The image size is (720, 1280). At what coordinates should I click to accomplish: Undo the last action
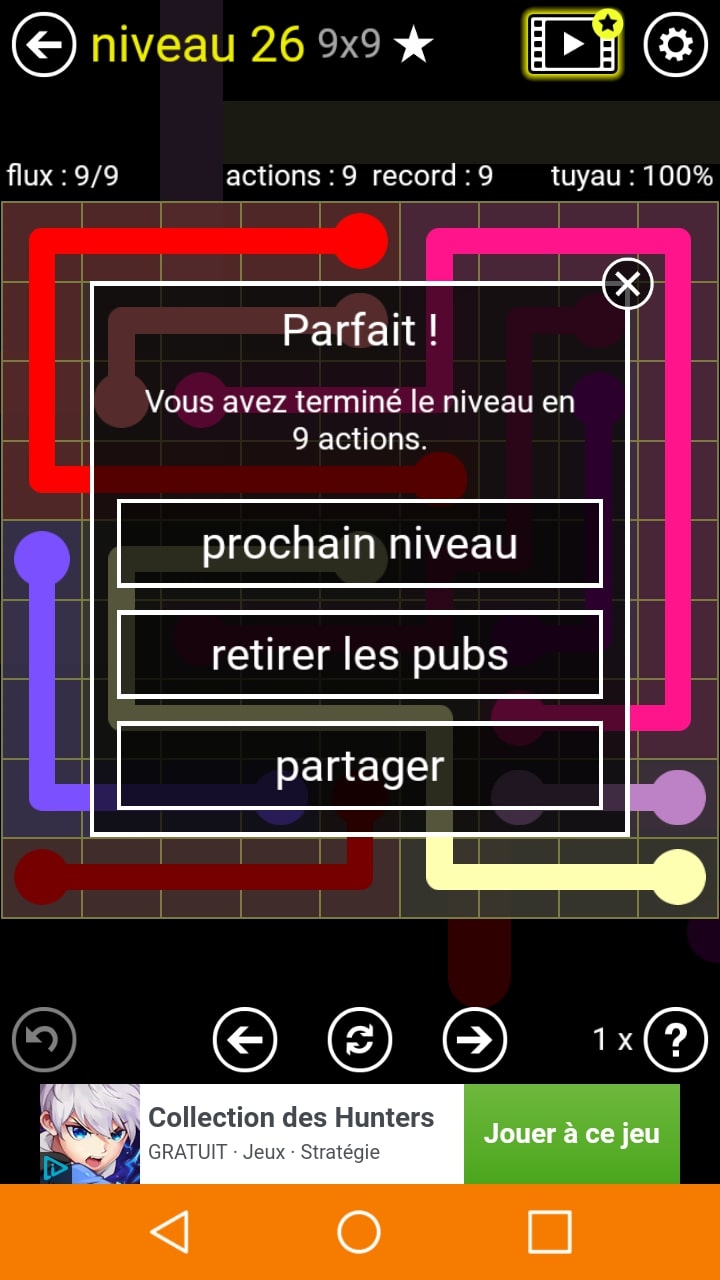click(44, 1040)
